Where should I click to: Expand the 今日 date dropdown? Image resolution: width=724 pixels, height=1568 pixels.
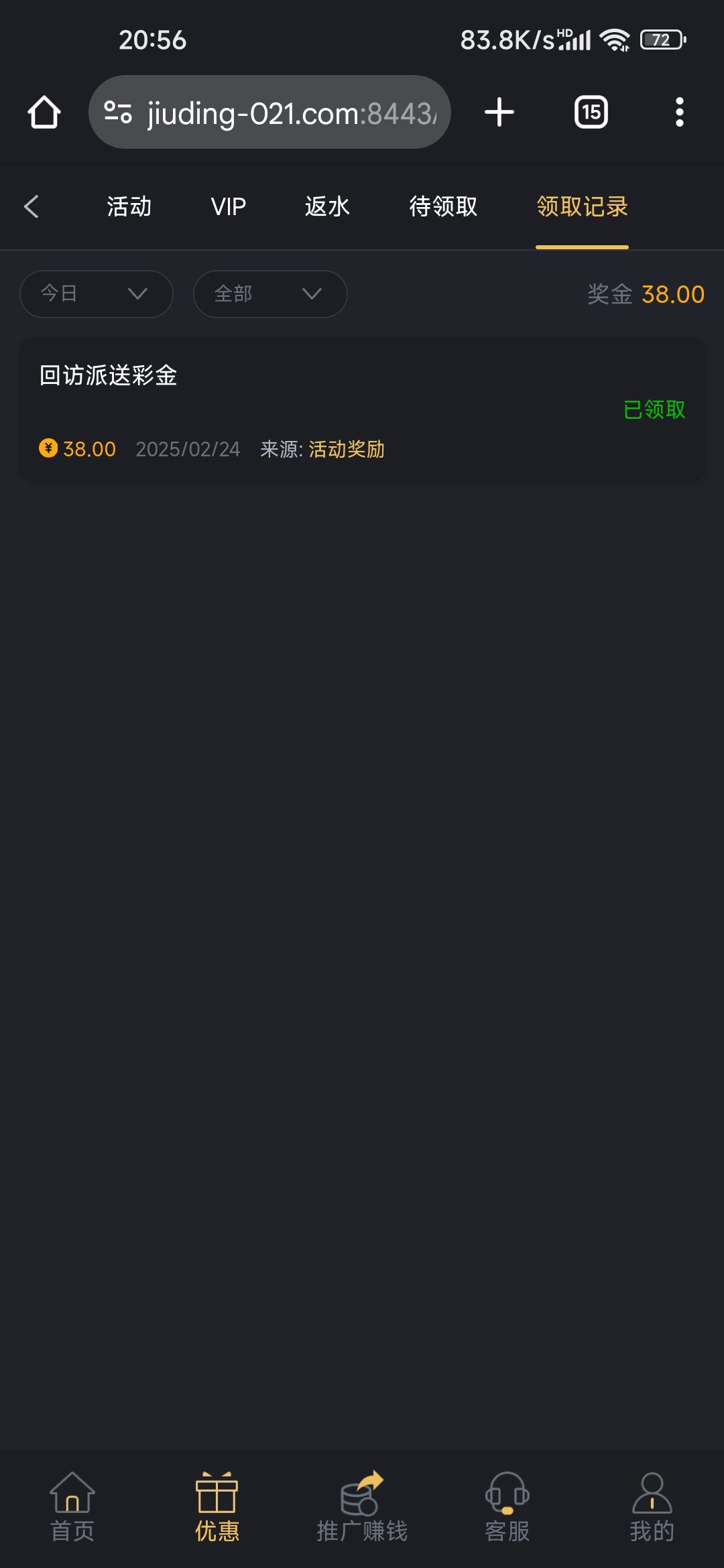[97, 294]
